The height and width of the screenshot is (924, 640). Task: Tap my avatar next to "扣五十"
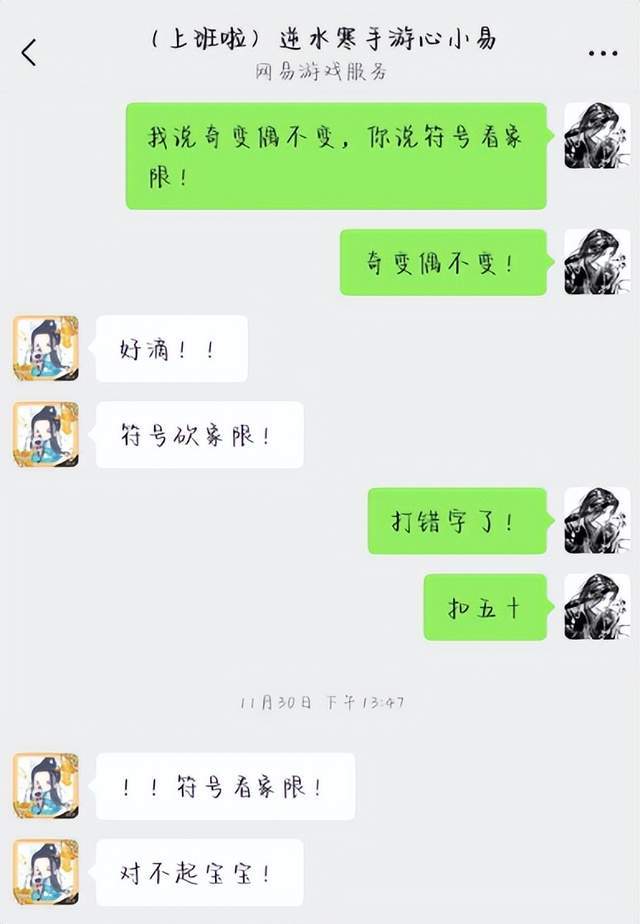tap(597, 607)
